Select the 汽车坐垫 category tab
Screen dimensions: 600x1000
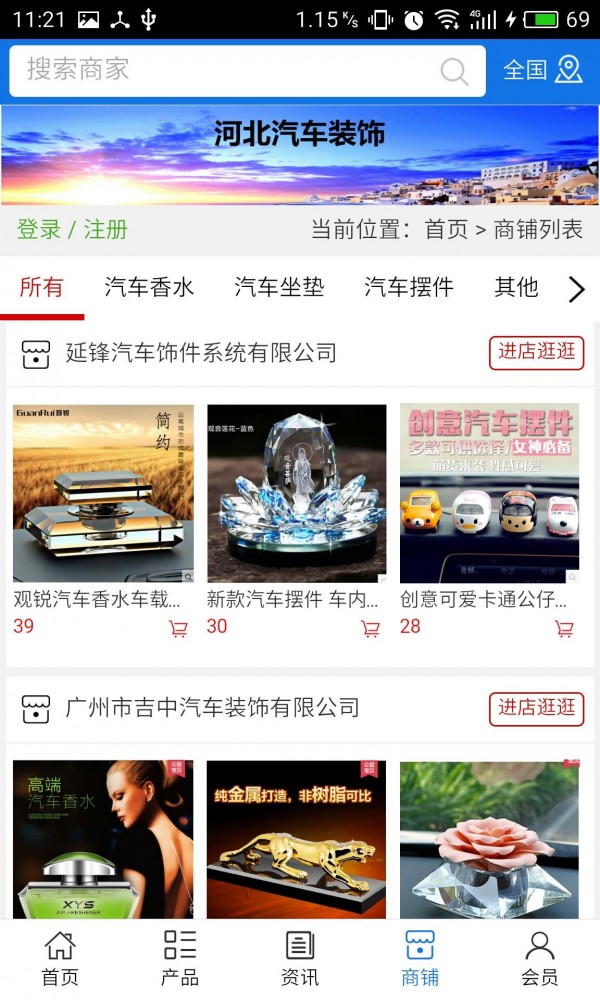click(279, 288)
